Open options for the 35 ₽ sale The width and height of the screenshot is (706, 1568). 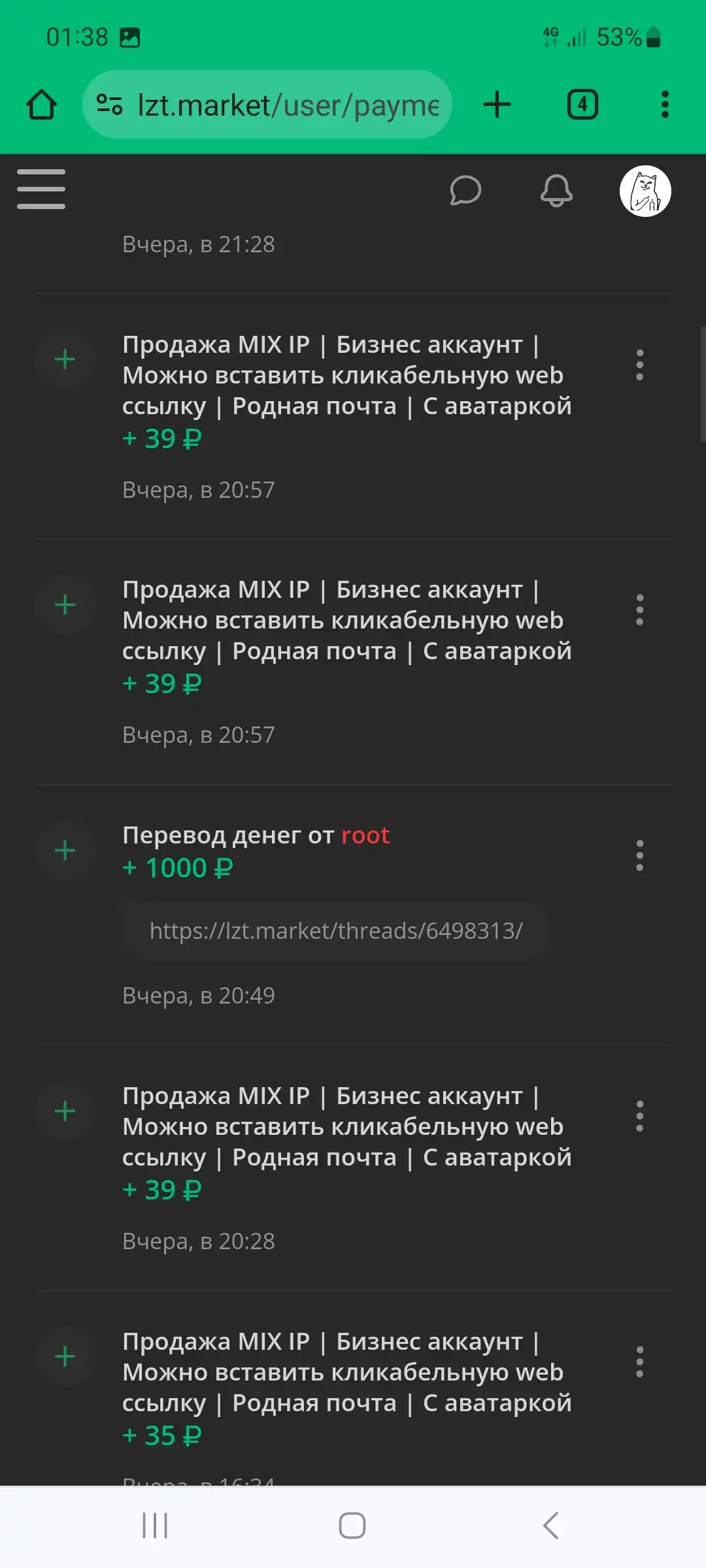tap(639, 1362)
